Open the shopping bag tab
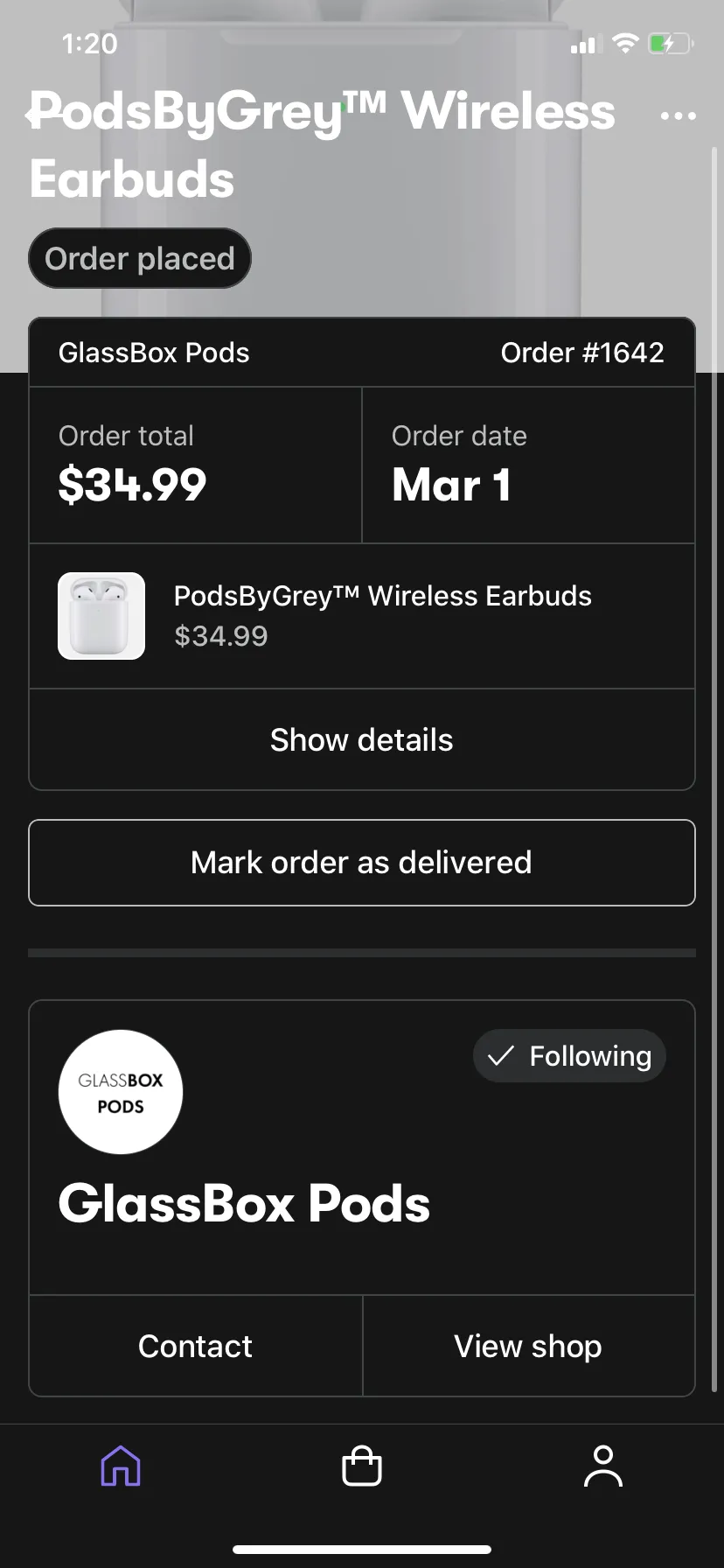Screen dimensions: 724x1568 point(362,1466)
